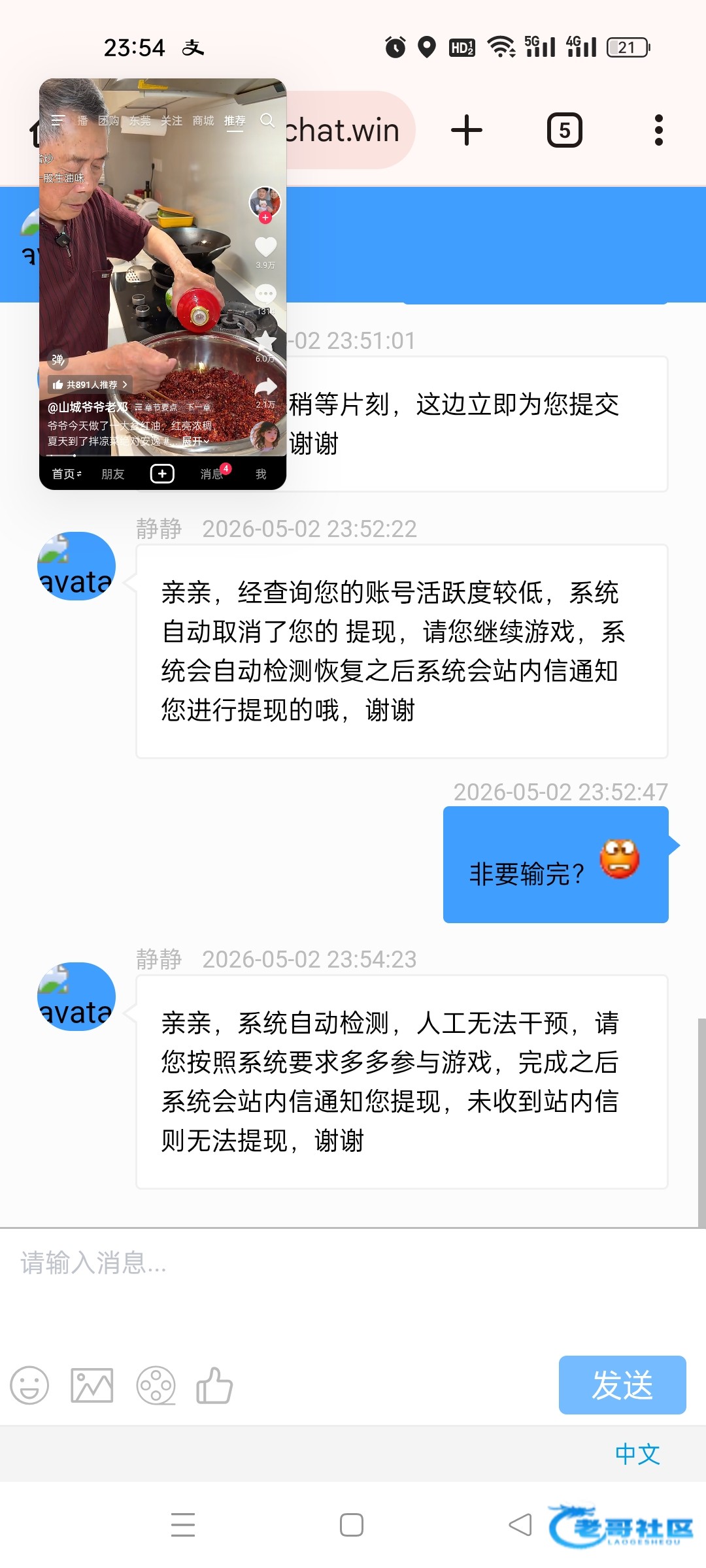Attach a video file to the chat
Screen dimensions: 706x1568
coord(156,1385)
